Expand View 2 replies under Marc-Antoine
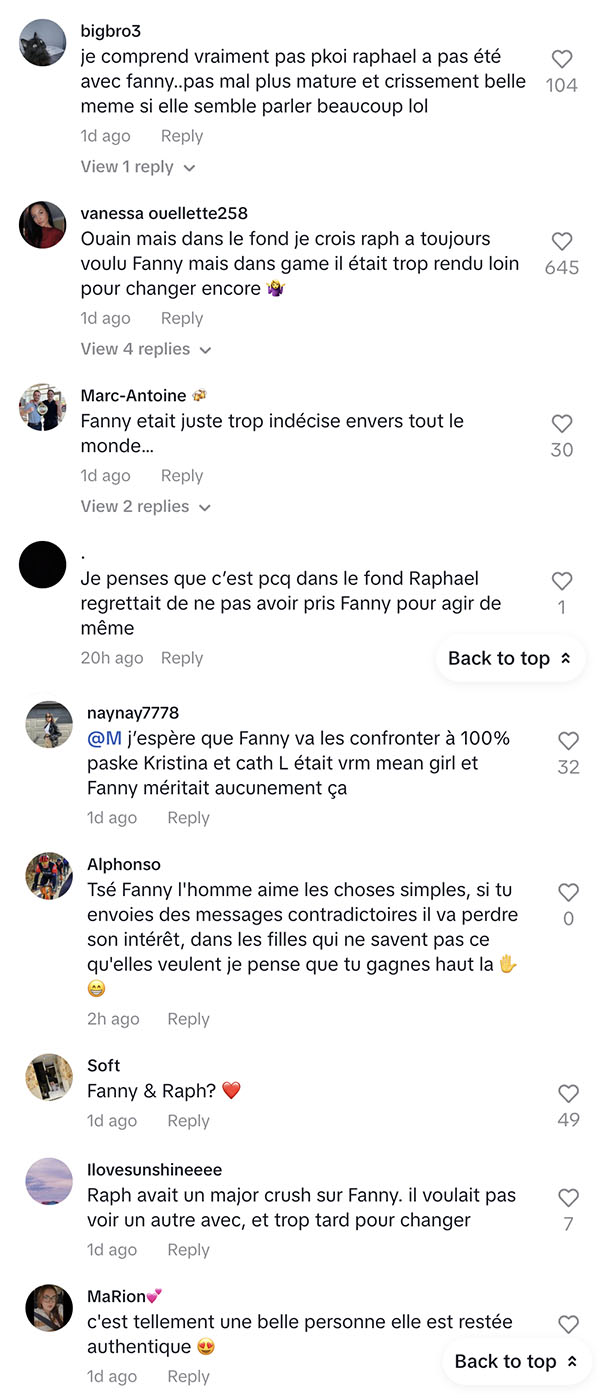600x1398 pixels. [146, 507]
